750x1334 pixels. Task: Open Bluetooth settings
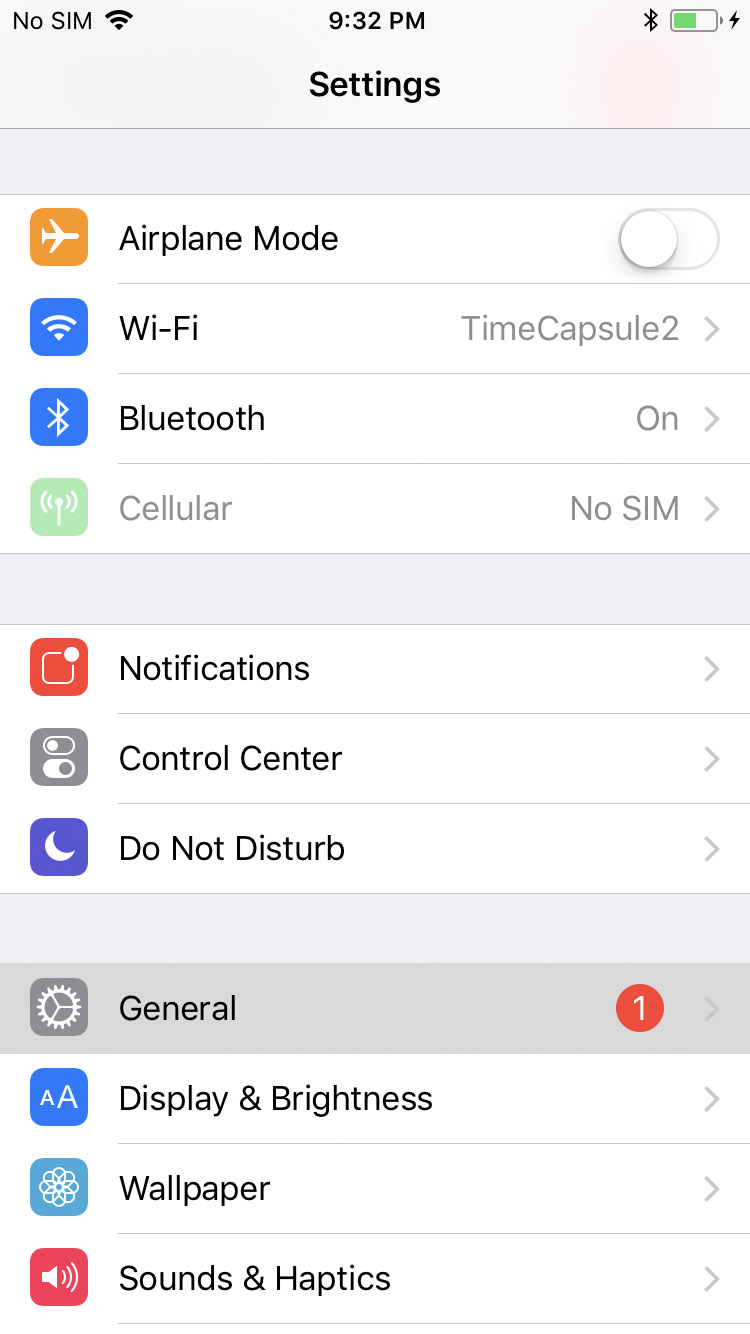pos(375,419)
